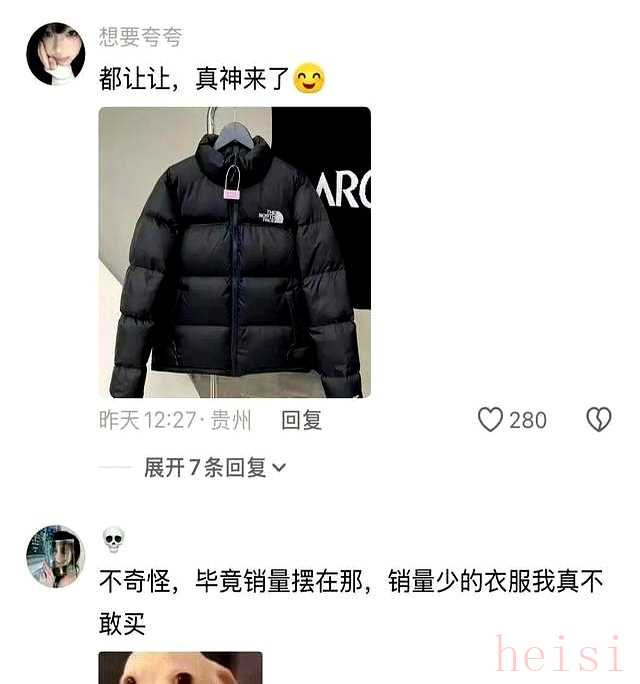The height and width of the screenshot is (684, 640).
Task: Like the comment by 想要夸夸
Action: click(490, 420)
